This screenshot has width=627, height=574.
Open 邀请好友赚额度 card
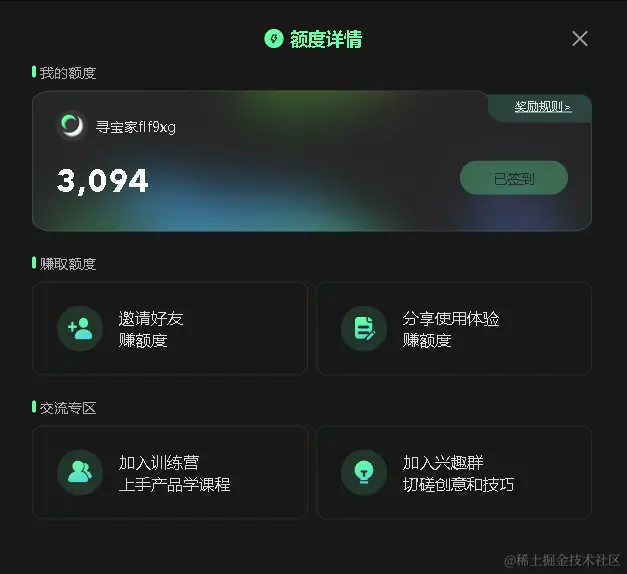point(170,329)
